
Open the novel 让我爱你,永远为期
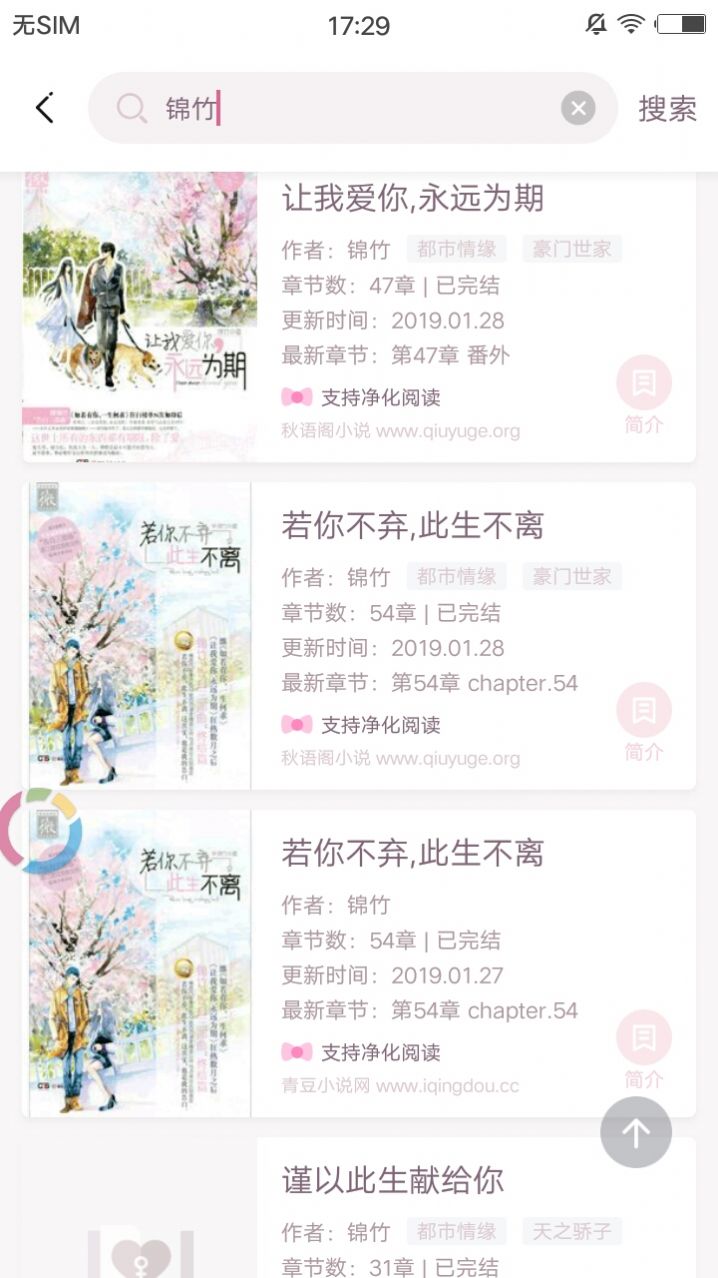[x=412, y=198]
